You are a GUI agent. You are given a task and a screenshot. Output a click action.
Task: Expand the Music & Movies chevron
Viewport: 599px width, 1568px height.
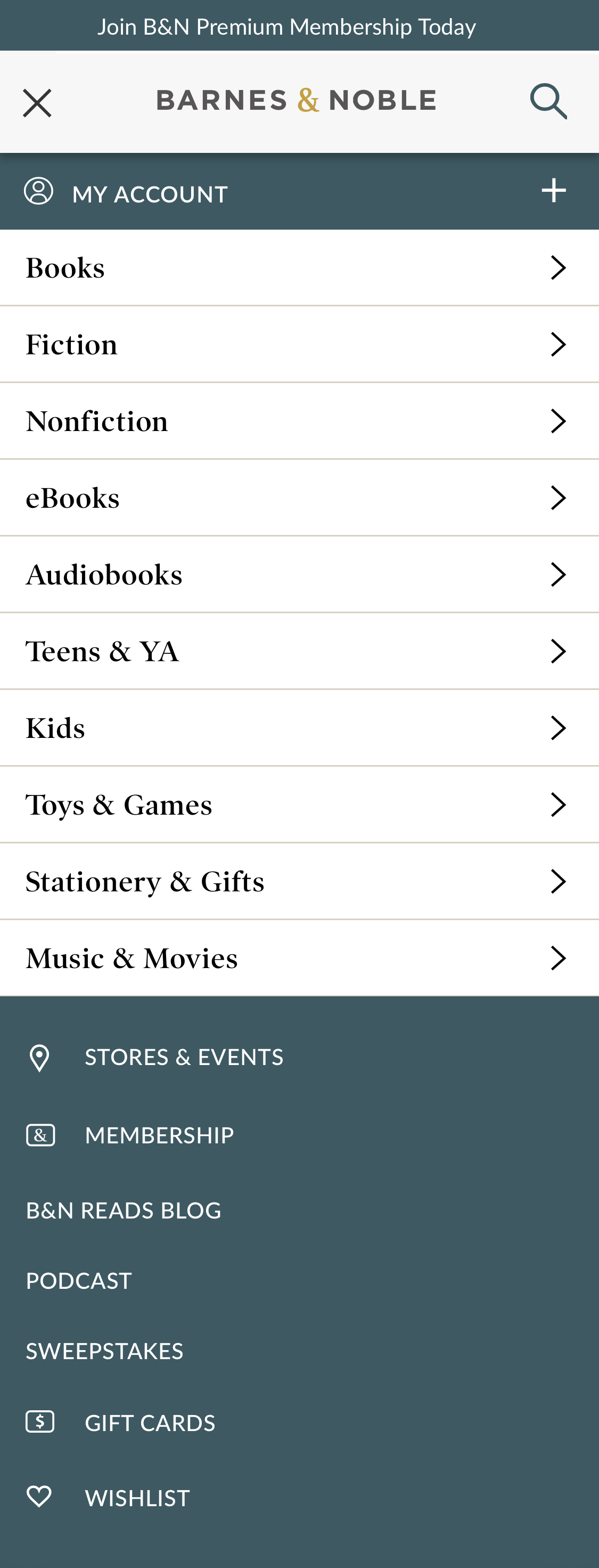pos(558,957)
